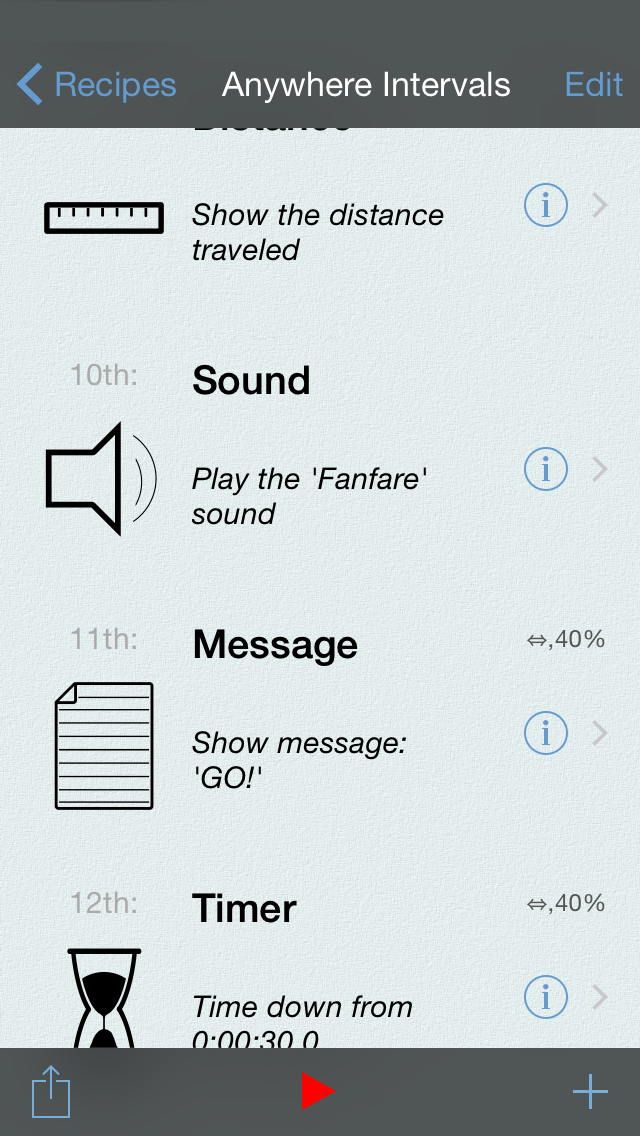
Task: Tap Edit in the navigation bar
Action: tap(593, 84)
